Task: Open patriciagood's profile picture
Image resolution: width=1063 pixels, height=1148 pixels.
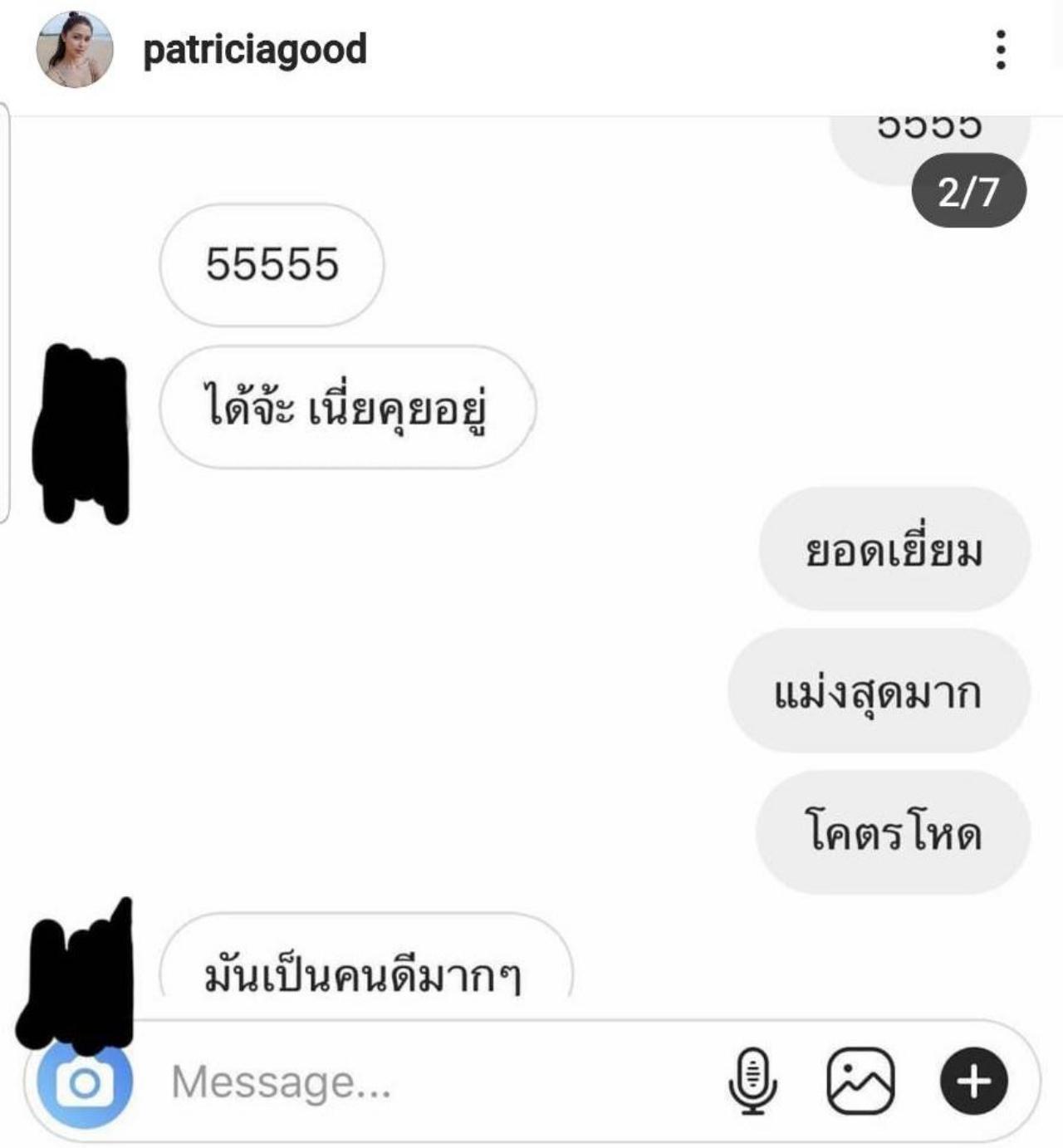Action: pos(74,50)
